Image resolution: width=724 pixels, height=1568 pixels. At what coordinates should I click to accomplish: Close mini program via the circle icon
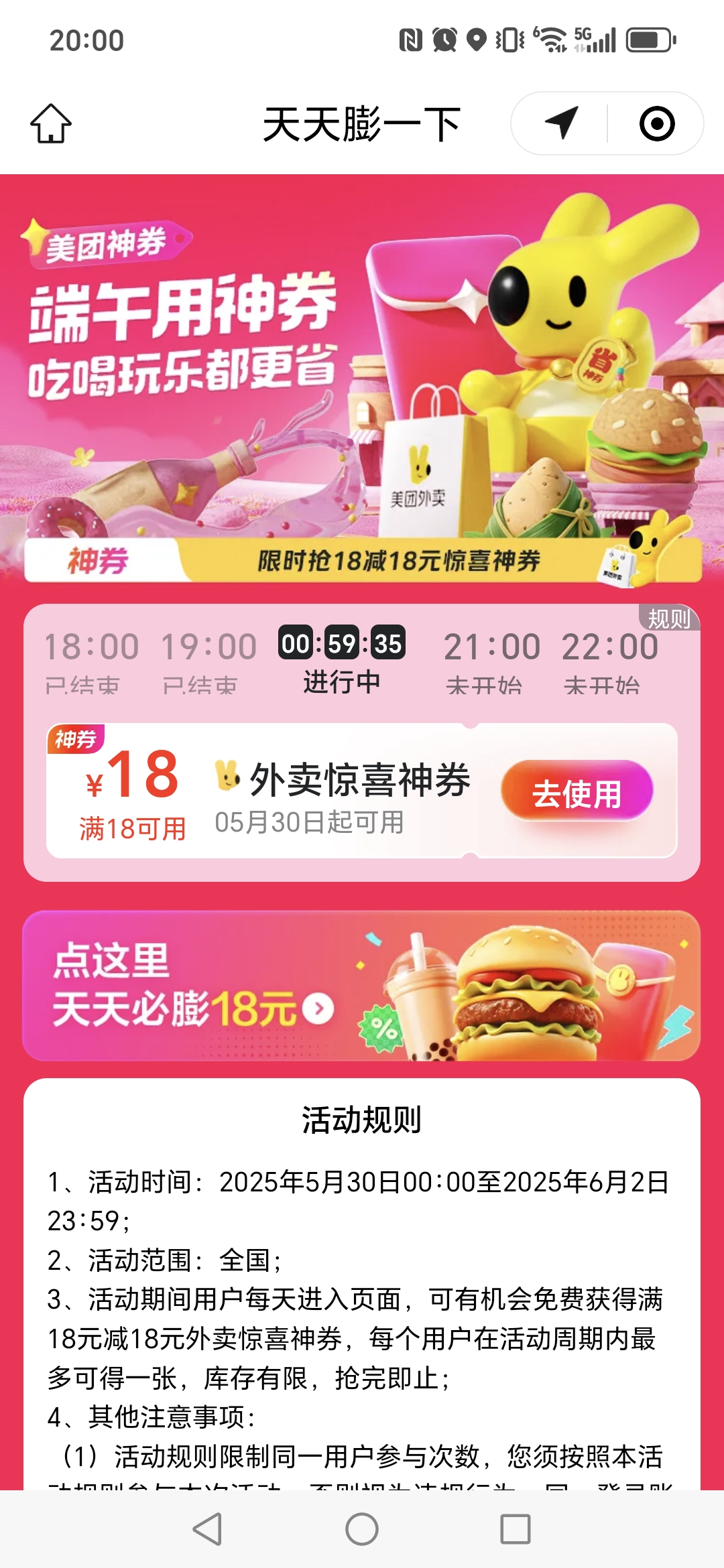656,123
